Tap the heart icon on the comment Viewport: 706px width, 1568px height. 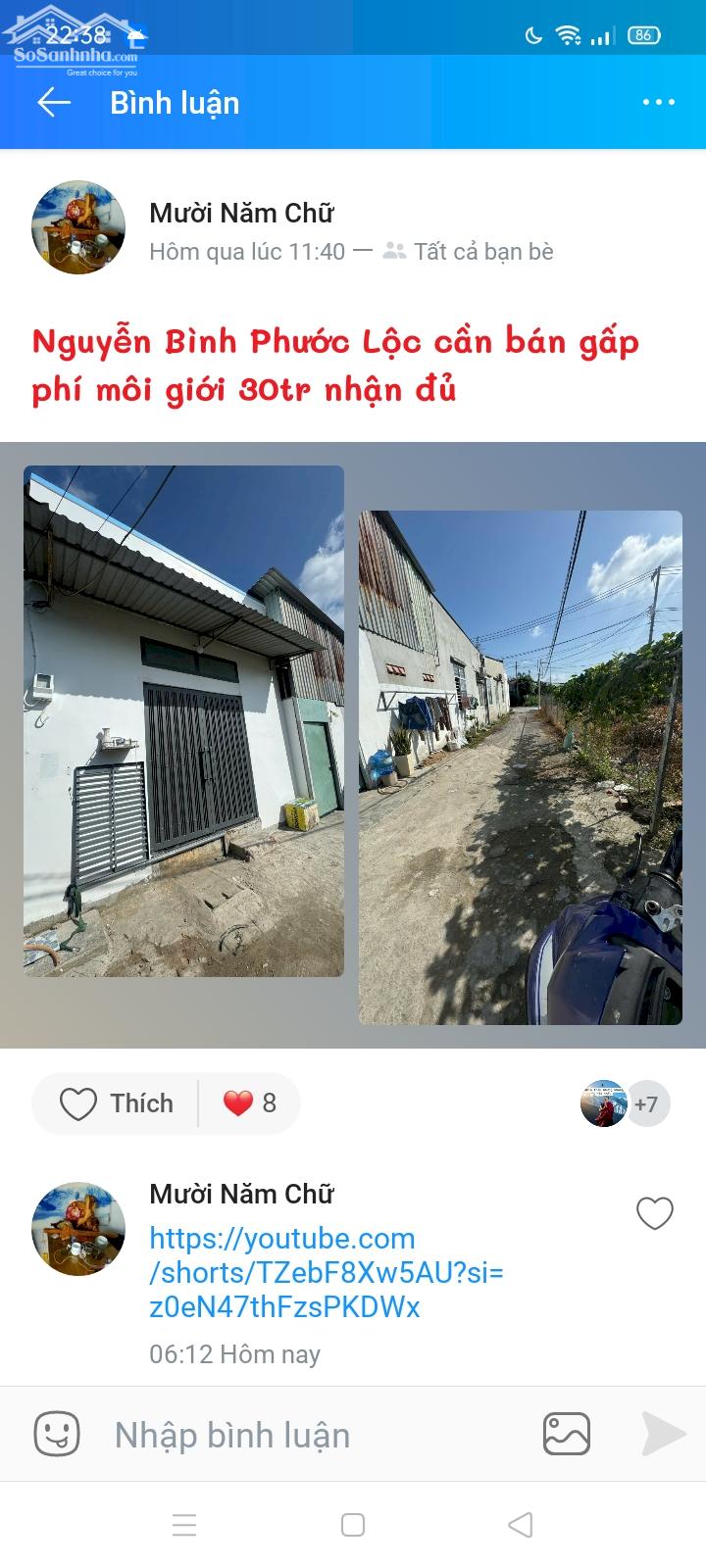pyautogui.click(x=654, y=1214)
